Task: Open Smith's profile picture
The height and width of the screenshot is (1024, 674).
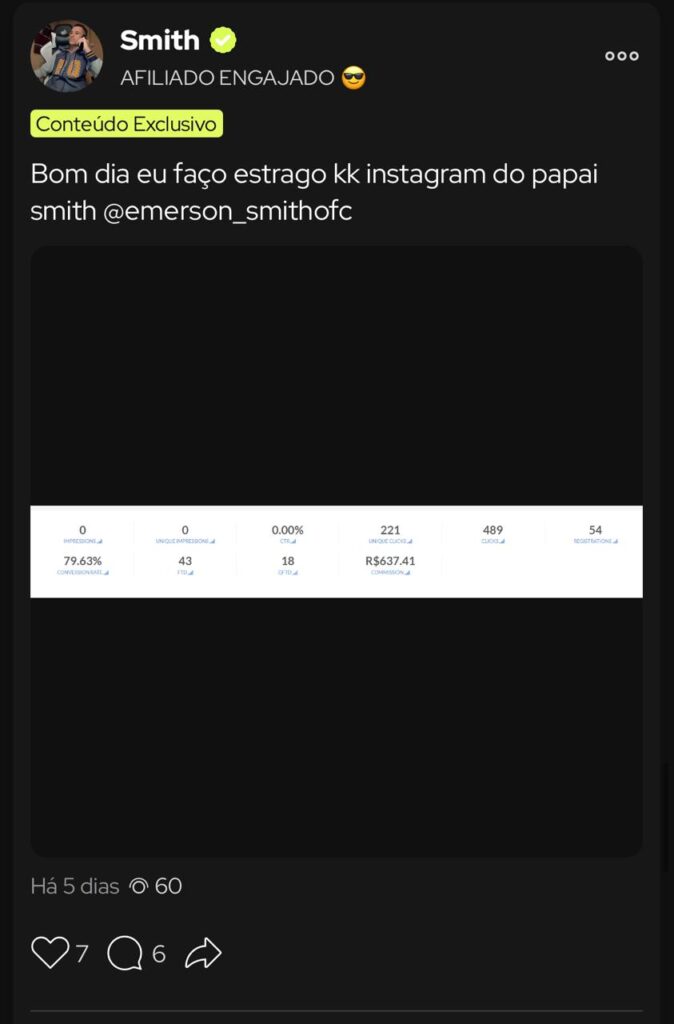Action: (x=66, y=56)
